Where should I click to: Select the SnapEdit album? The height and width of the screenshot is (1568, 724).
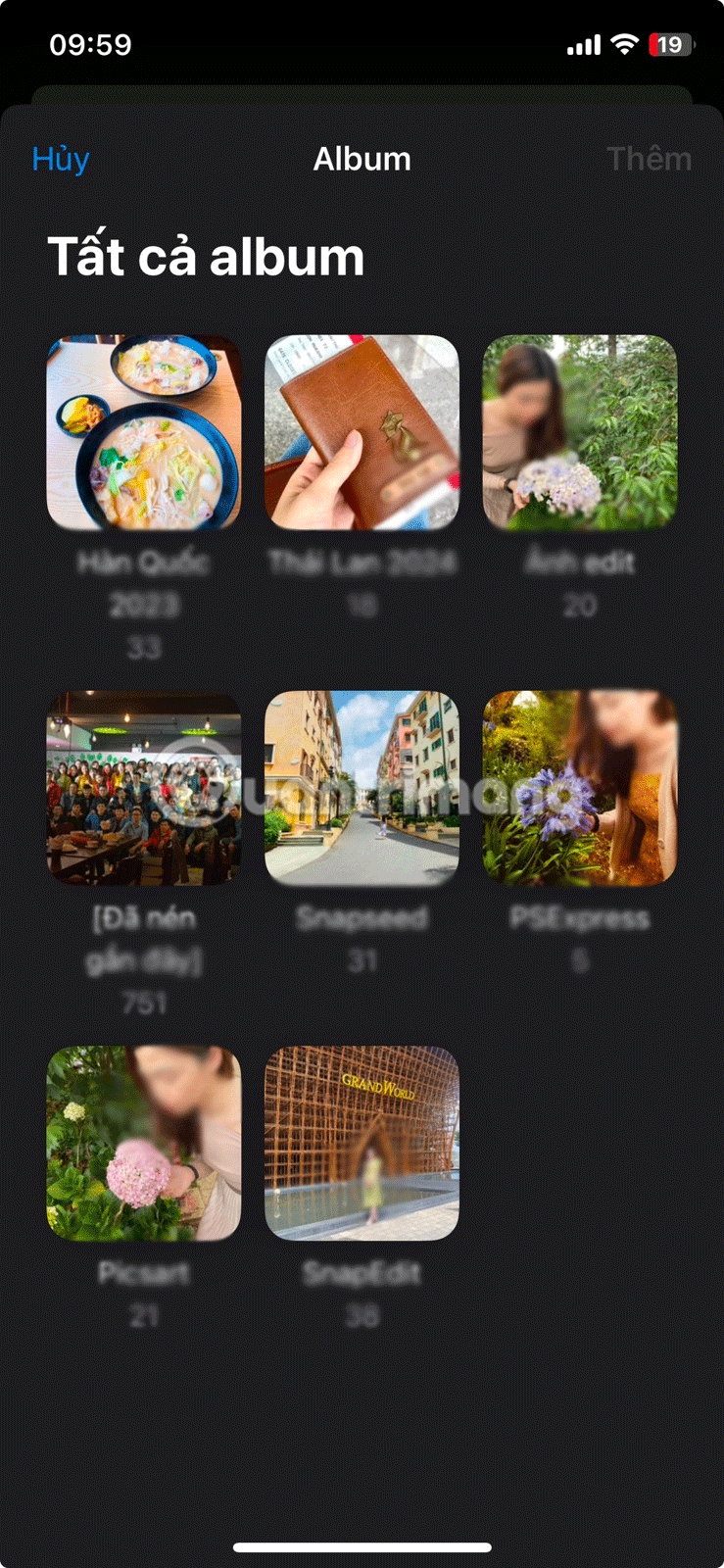click(x=362, y=1143)
